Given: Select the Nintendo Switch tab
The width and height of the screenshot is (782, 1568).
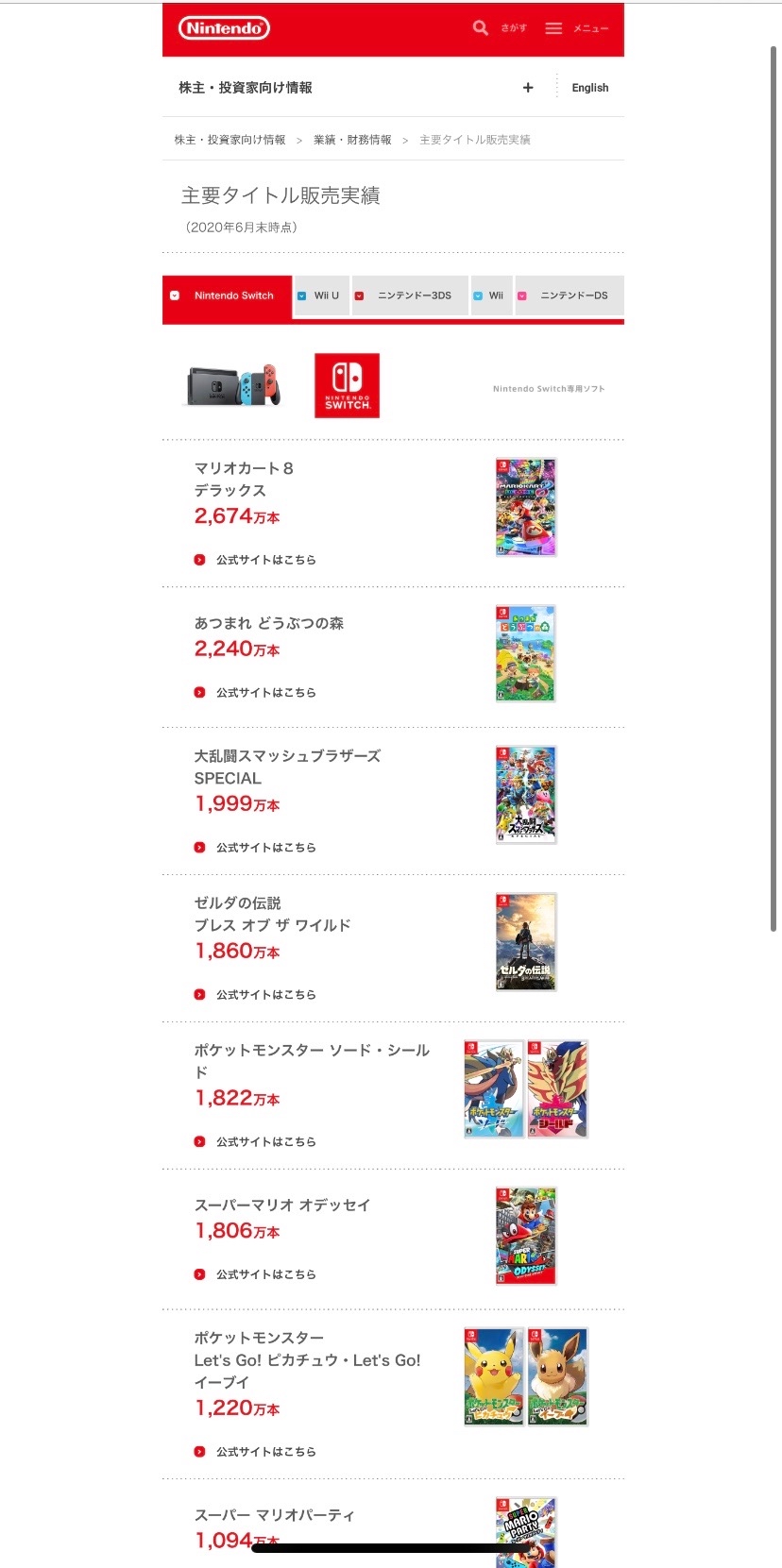Looking at the screenshot, I should click(x=227, y=295).
